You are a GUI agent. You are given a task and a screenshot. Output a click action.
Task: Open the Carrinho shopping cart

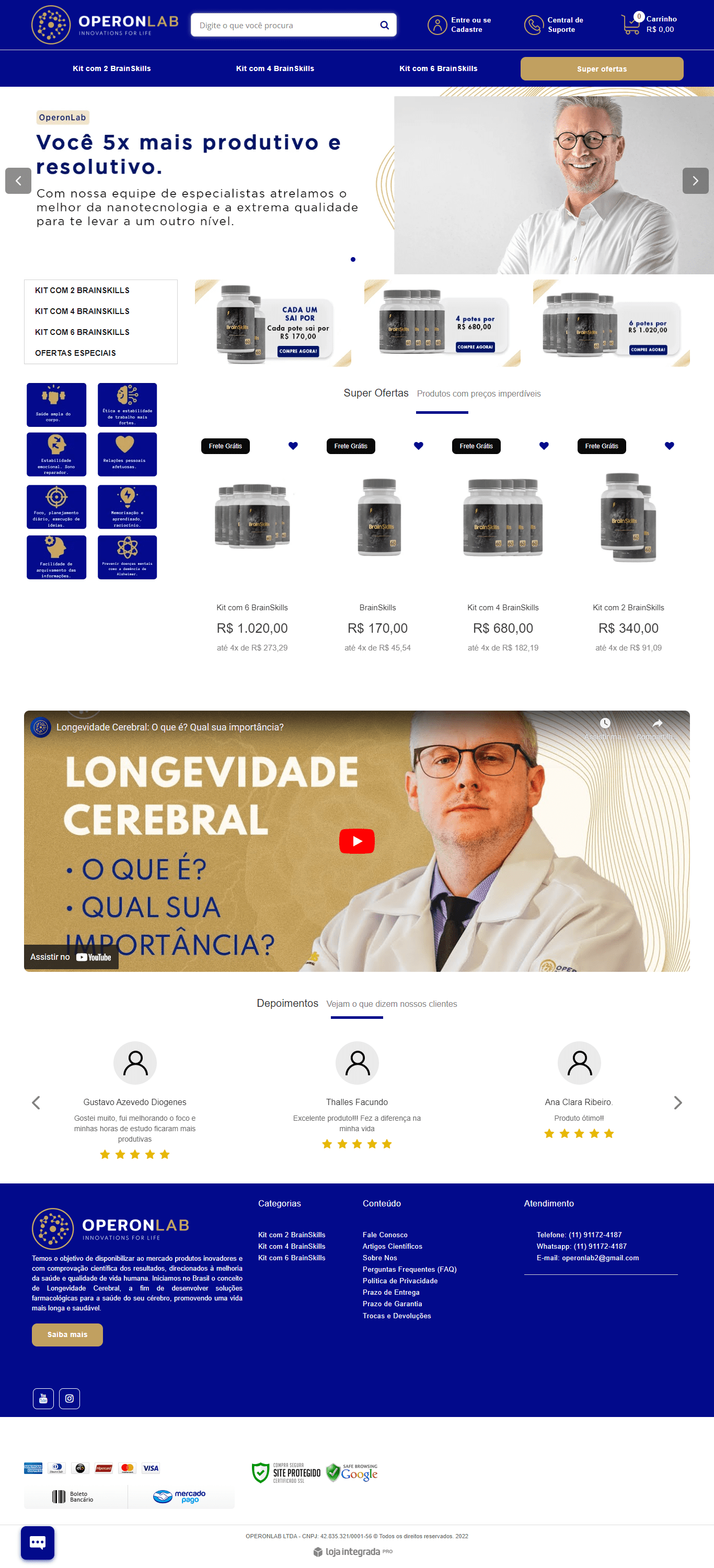pos(649,25)
